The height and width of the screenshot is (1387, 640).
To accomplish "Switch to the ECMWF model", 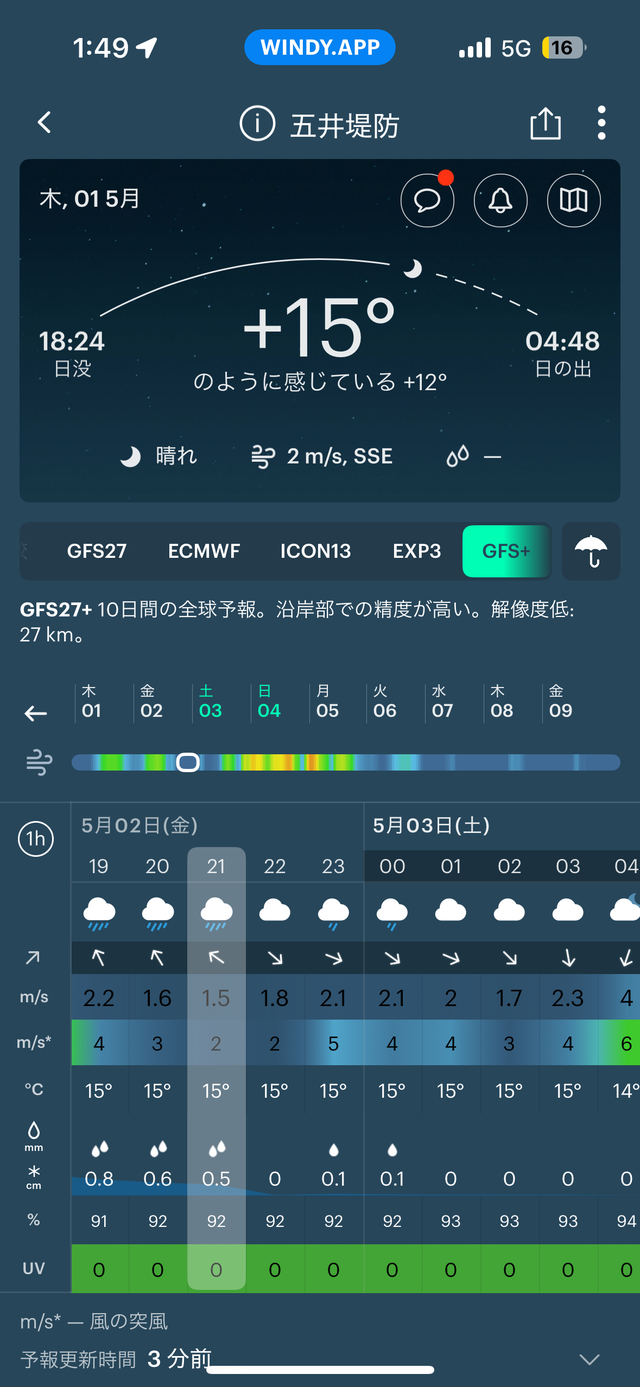I will tap(204, 551).
